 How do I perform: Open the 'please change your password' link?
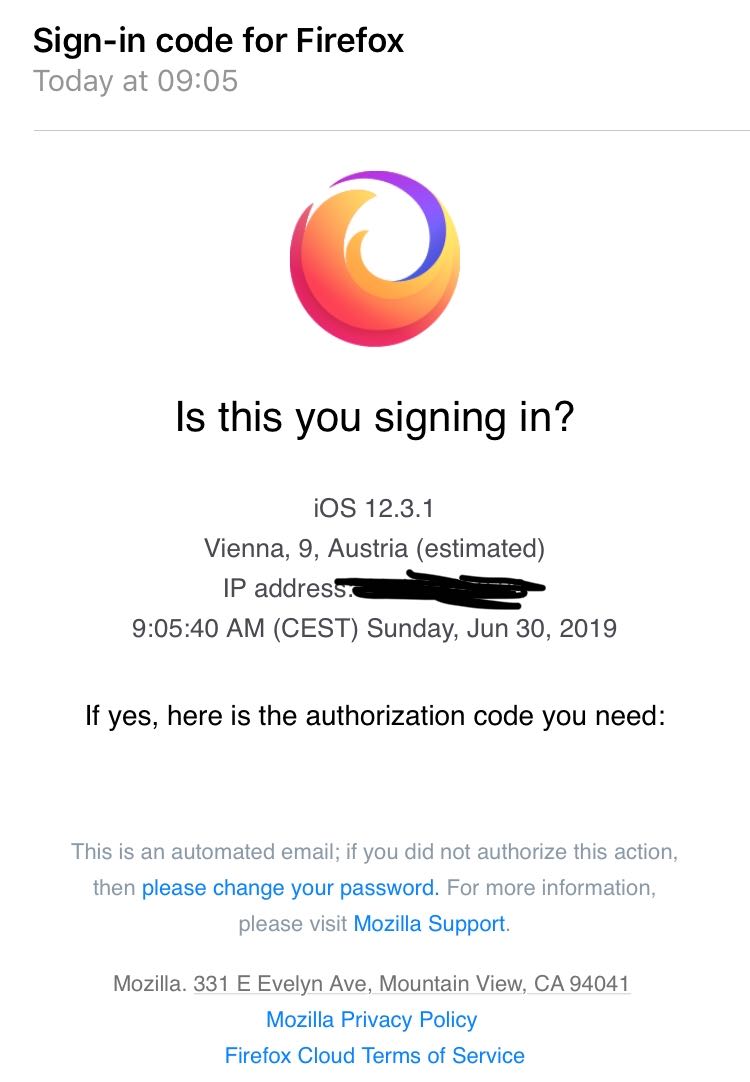pyautogui.click(x=289, y=888)
